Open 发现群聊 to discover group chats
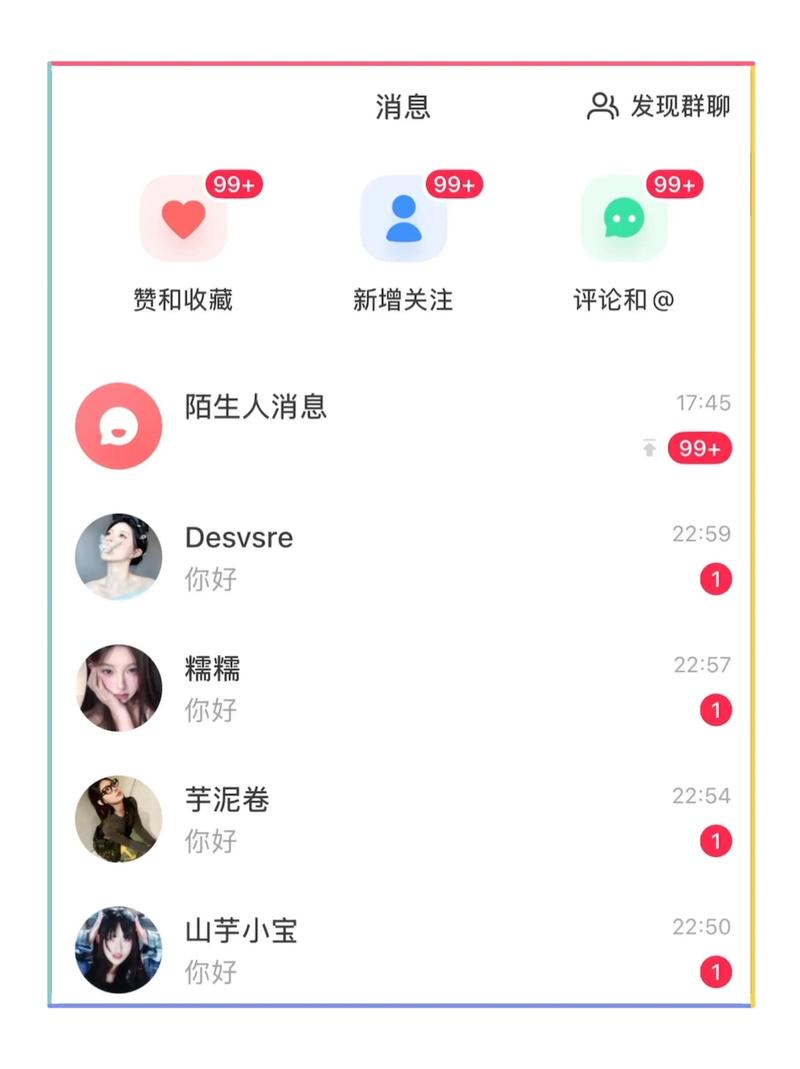This screenshot has height=1069, width=800. [x=659, y=107]
